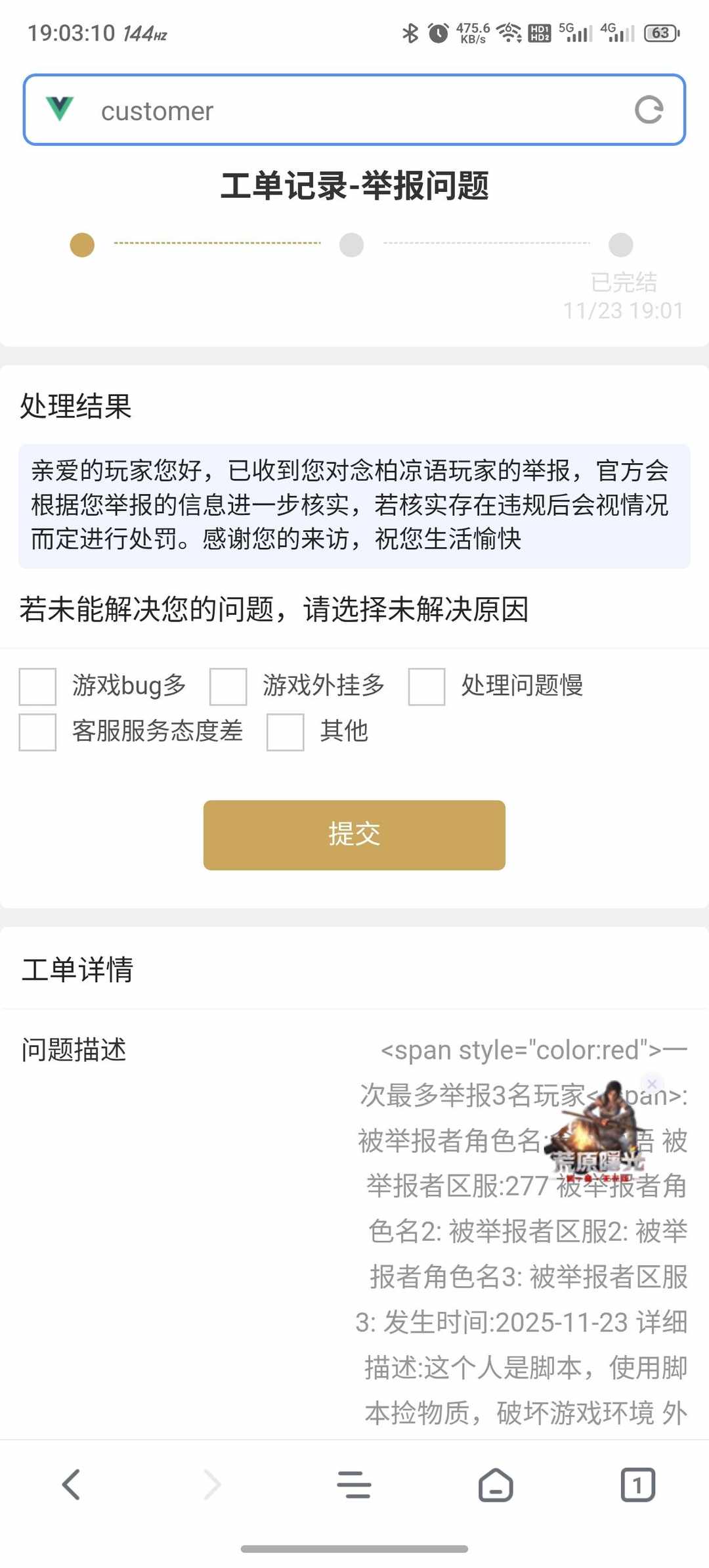Enable the 游戏外挂多 checkbox
Screen dimensions: 709x1568
pyautogui.click(x=228, y=688)
